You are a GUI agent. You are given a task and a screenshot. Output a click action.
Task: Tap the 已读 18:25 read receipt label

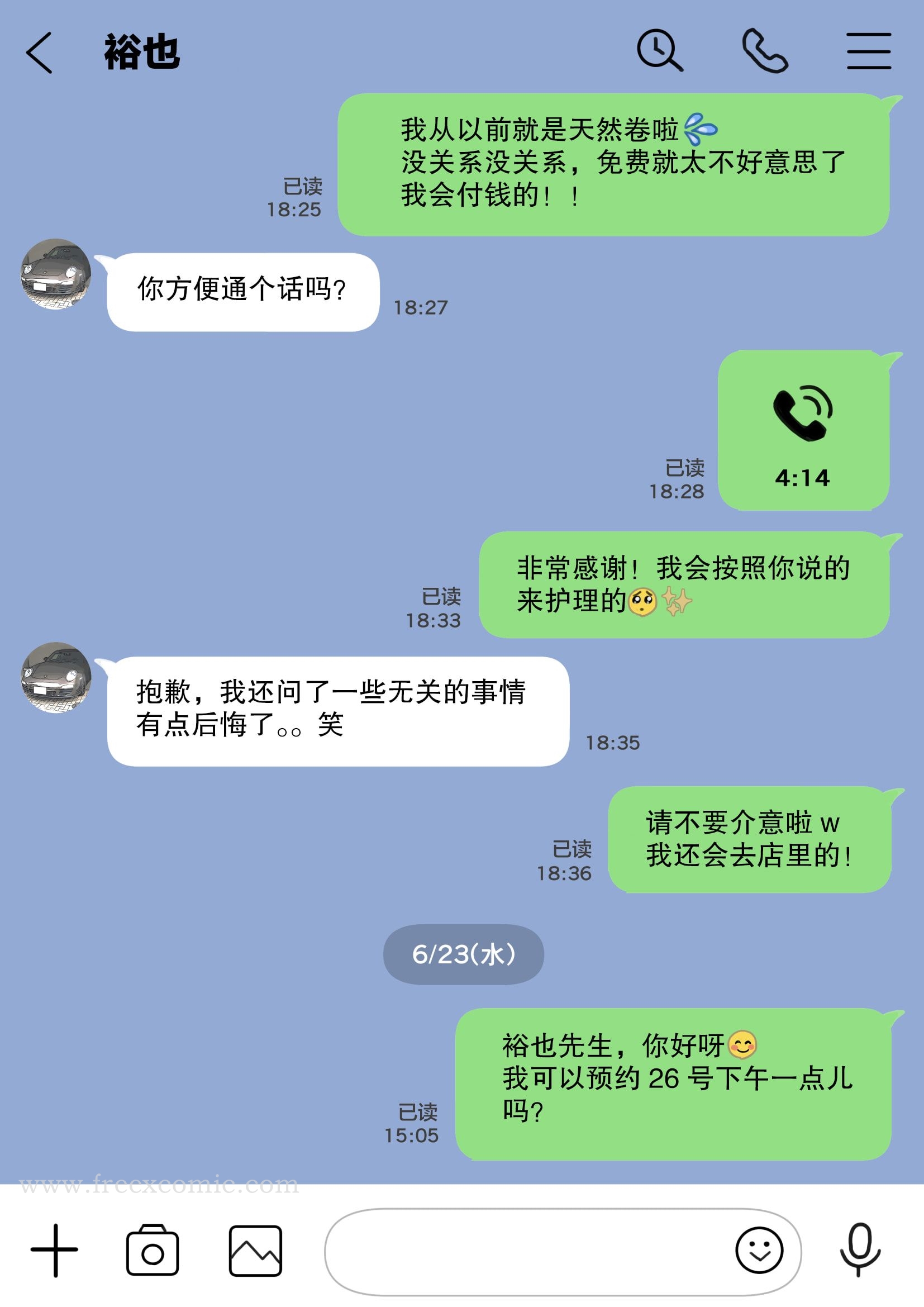[x=303, y=197]
